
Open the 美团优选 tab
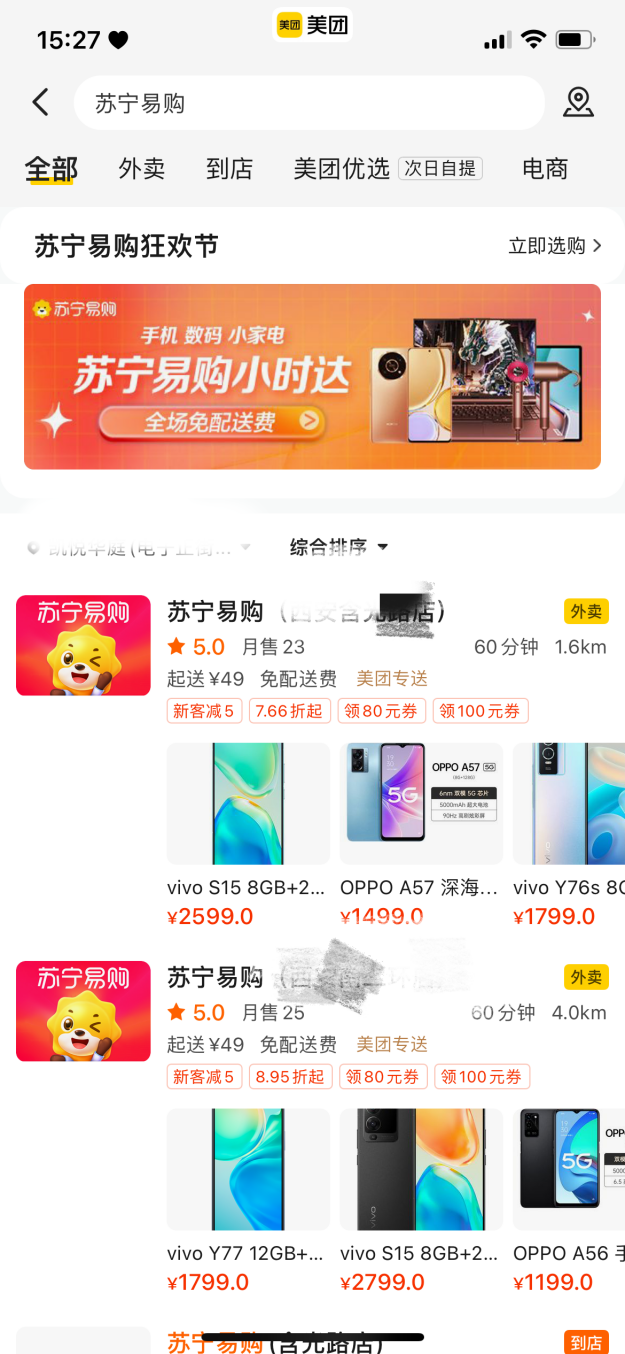click(x=341, y=169)
